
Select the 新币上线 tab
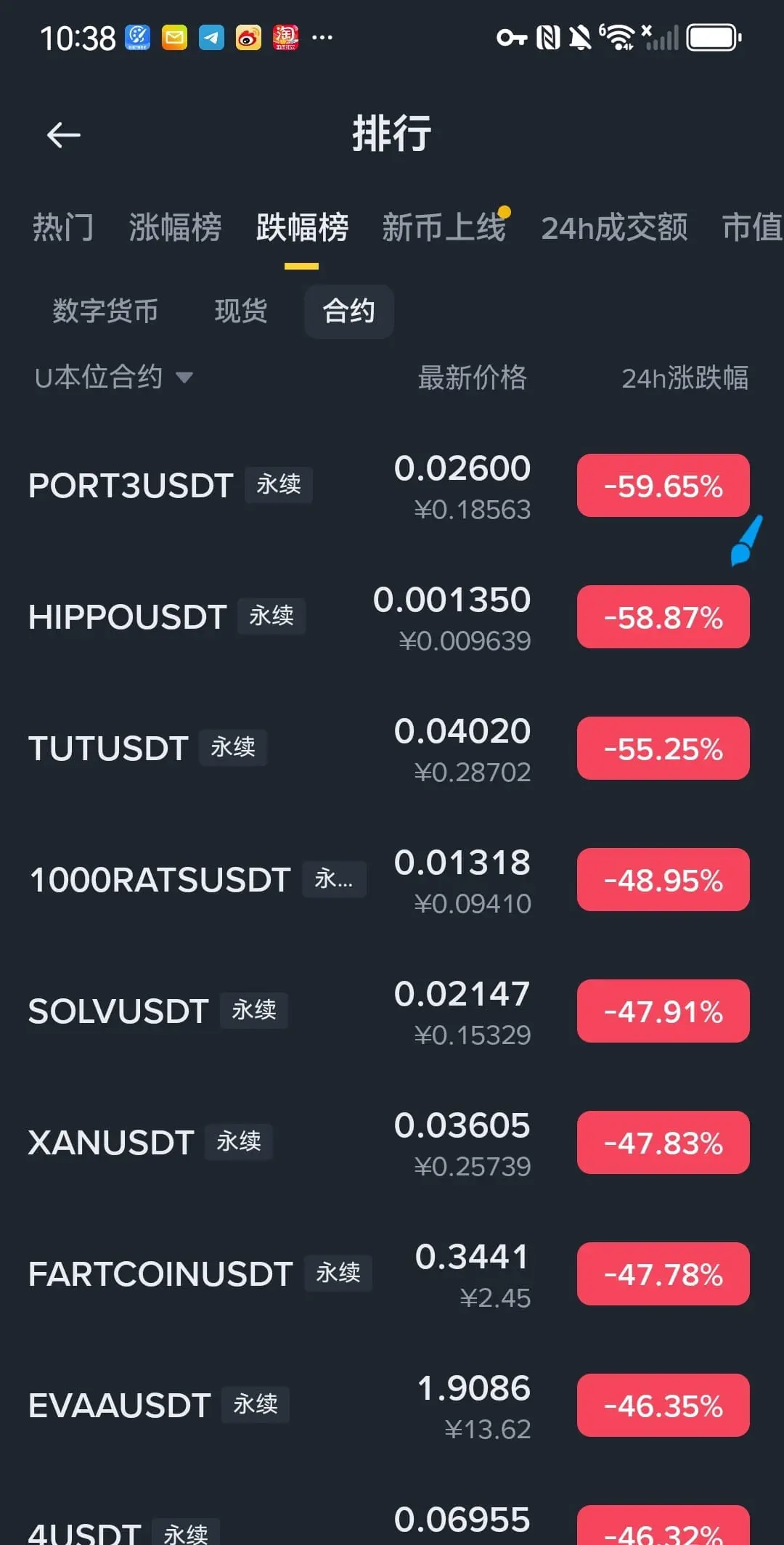point(444,228)
